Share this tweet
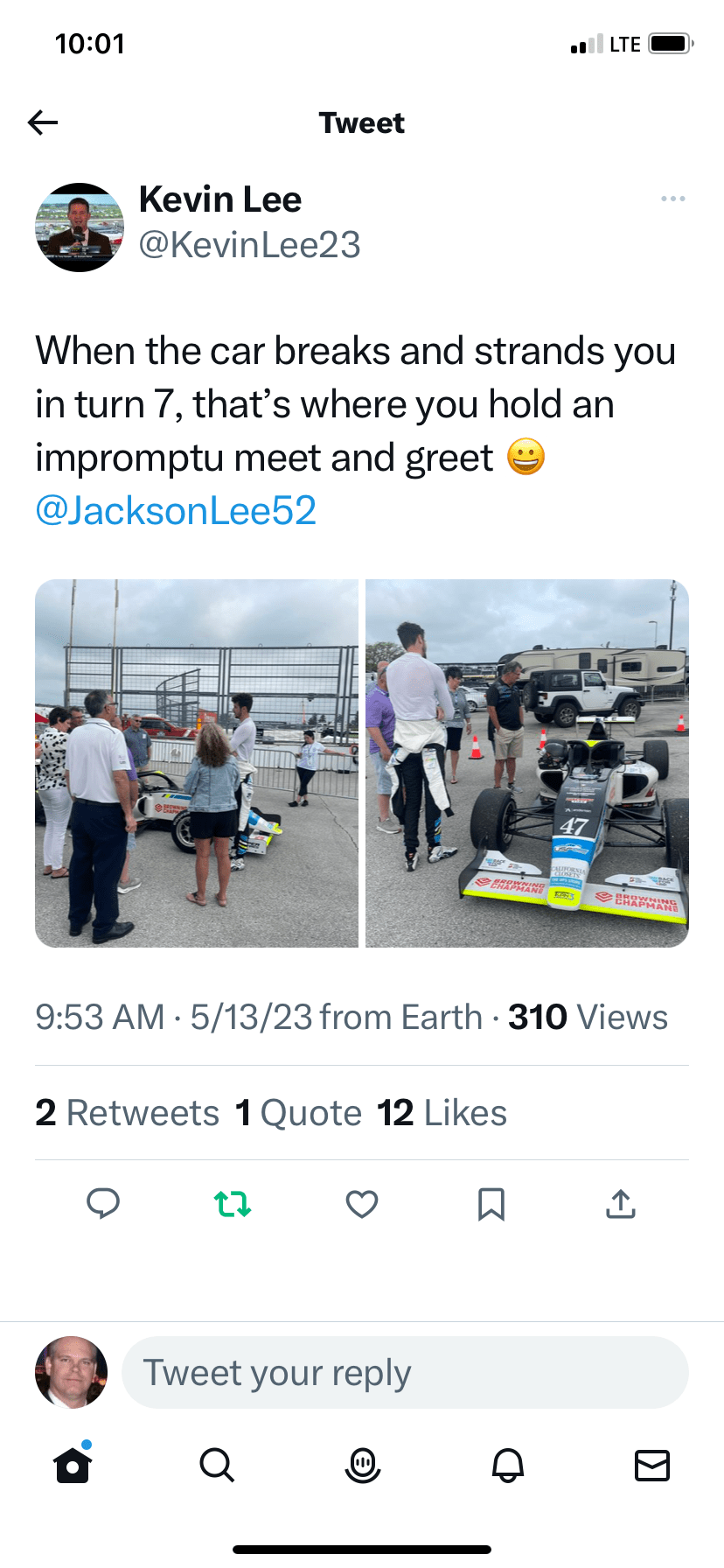The image size is (724, 1568). coord(621,1204)
